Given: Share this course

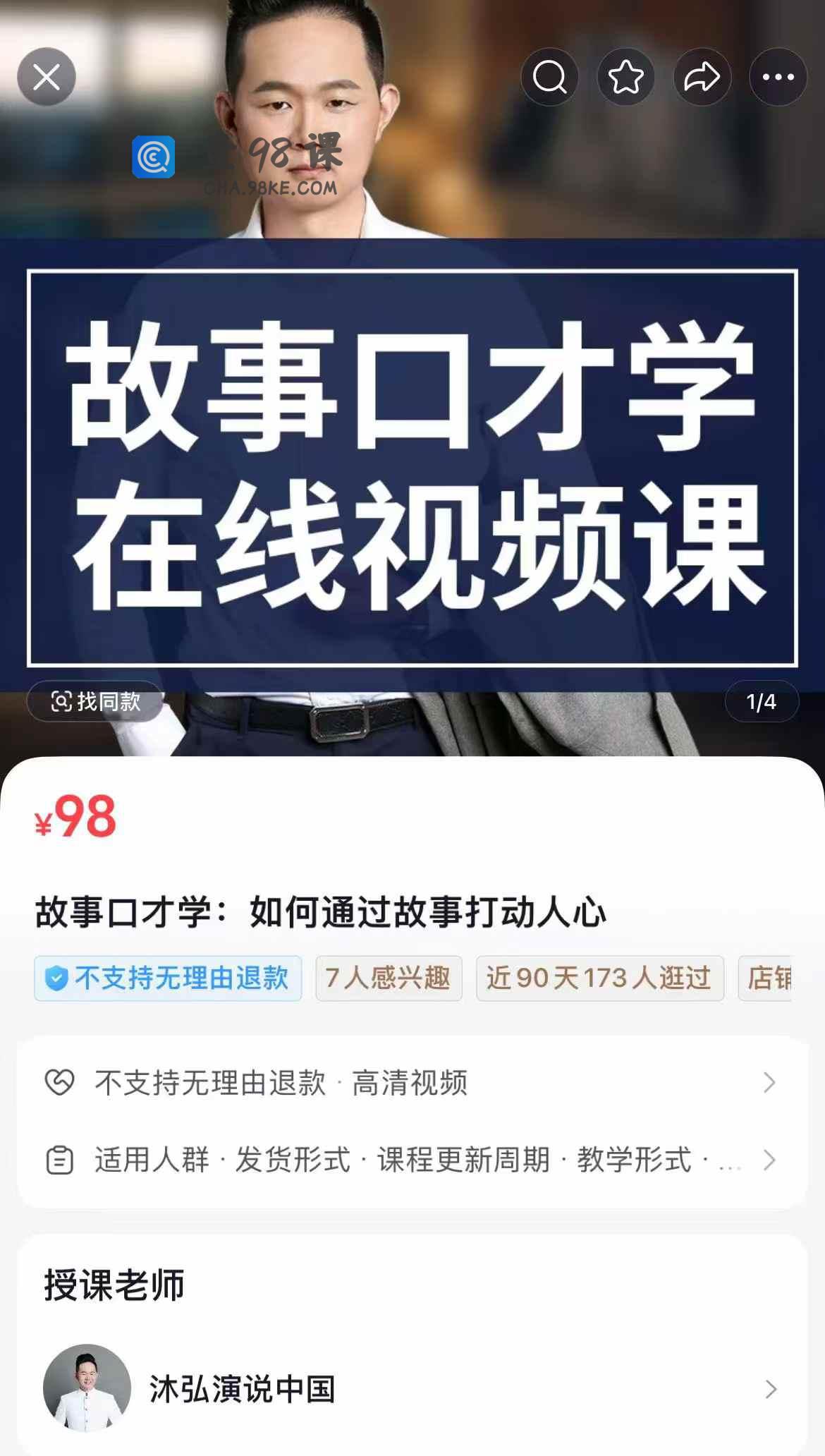Looking at the screenshot, I should [x=702, y=77].
